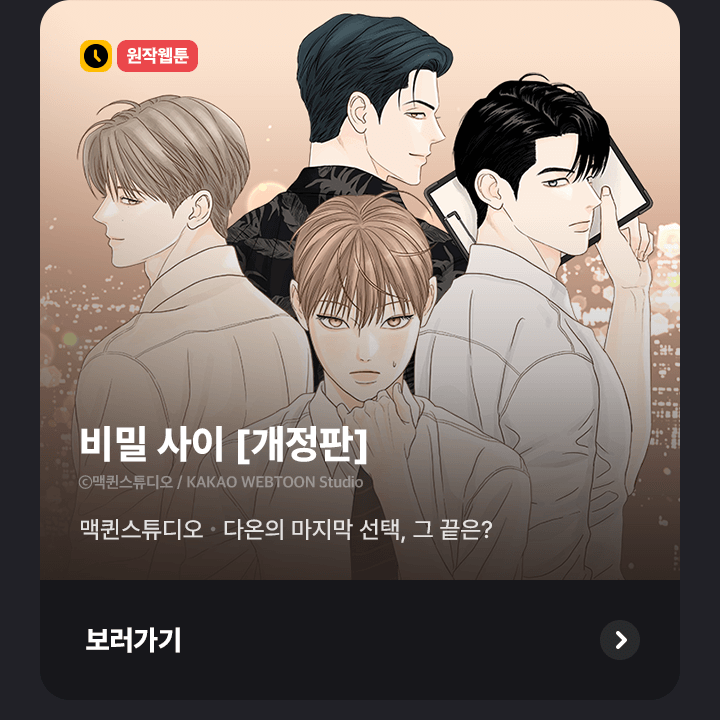Viewport: 720px width, 720px height.
Task: Open the 비밀 사이 [개정판] webtoon card
Action: [360, 300]
